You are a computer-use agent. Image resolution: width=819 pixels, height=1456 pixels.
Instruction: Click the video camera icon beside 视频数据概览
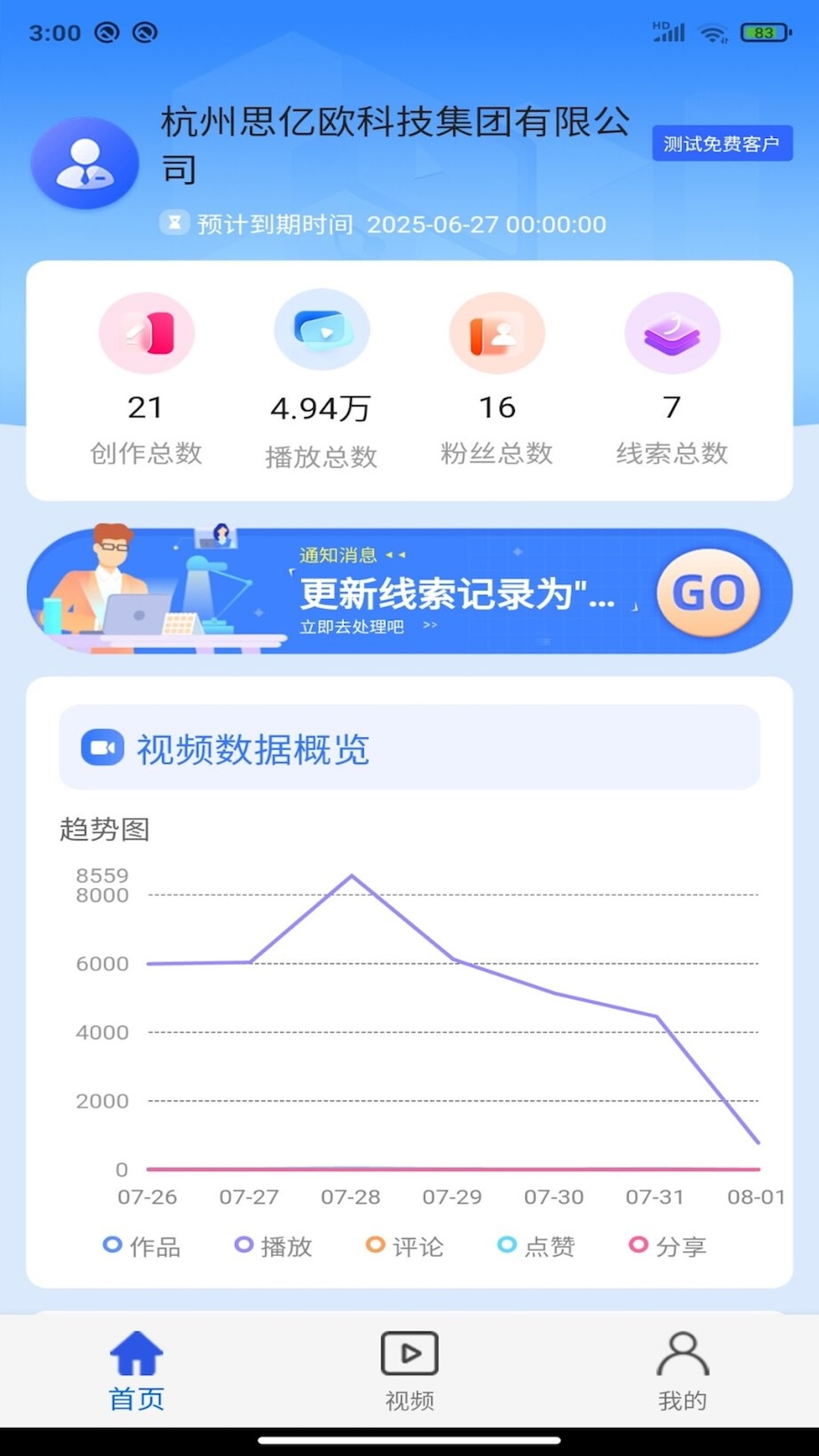tap(104, 749)
